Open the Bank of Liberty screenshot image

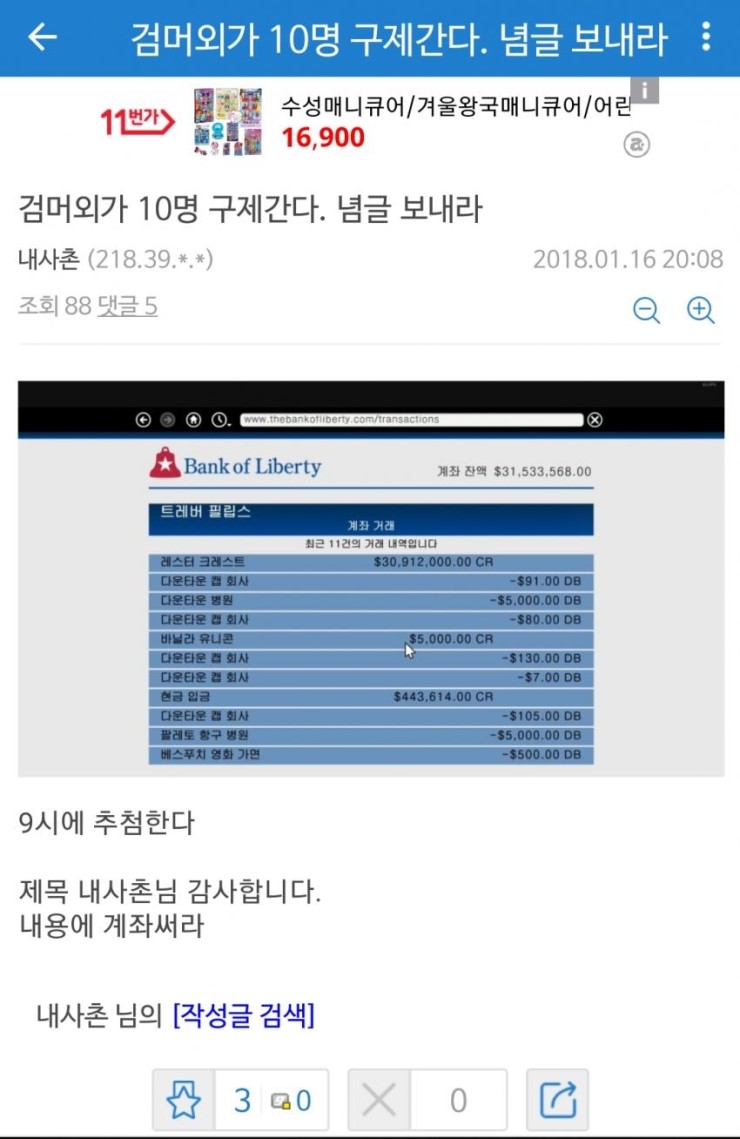370,578
